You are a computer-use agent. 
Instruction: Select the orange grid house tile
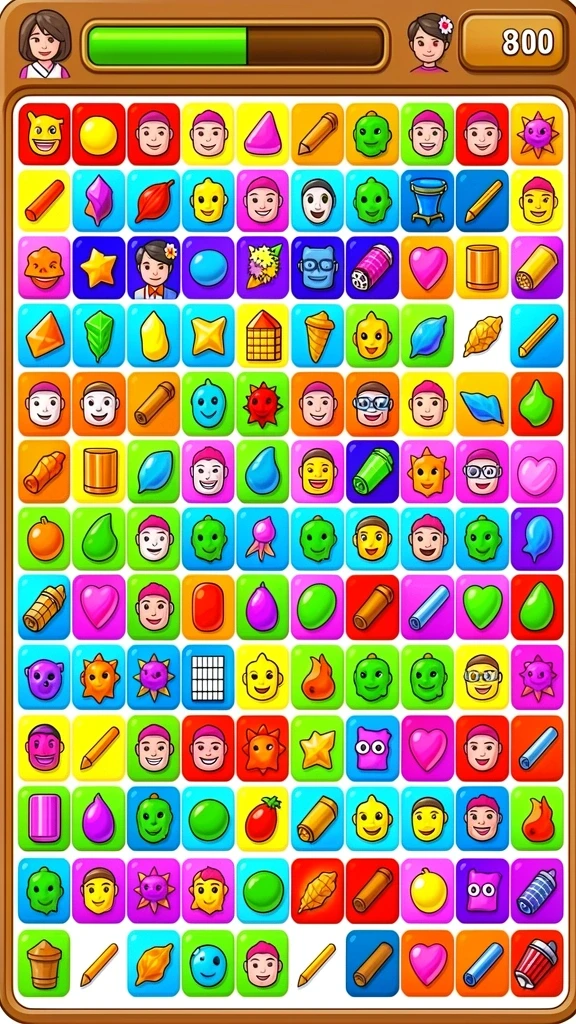pos(263,336)
